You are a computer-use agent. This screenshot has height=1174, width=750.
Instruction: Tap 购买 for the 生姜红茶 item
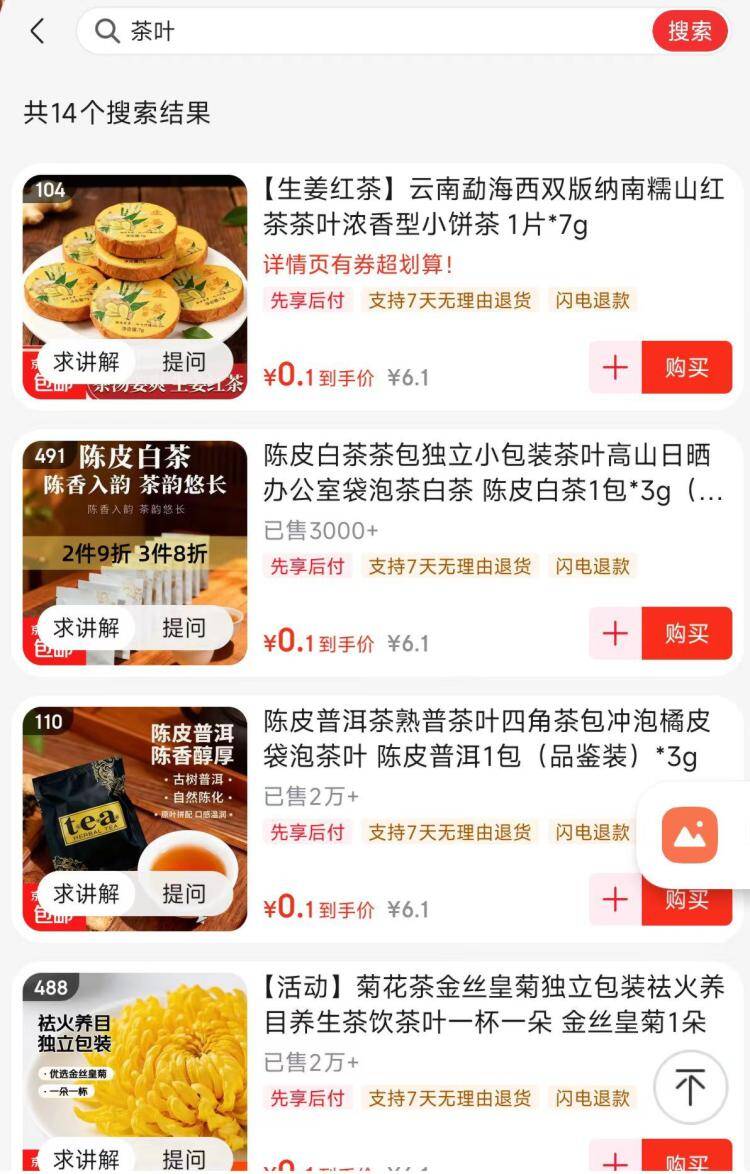point(687,367)
